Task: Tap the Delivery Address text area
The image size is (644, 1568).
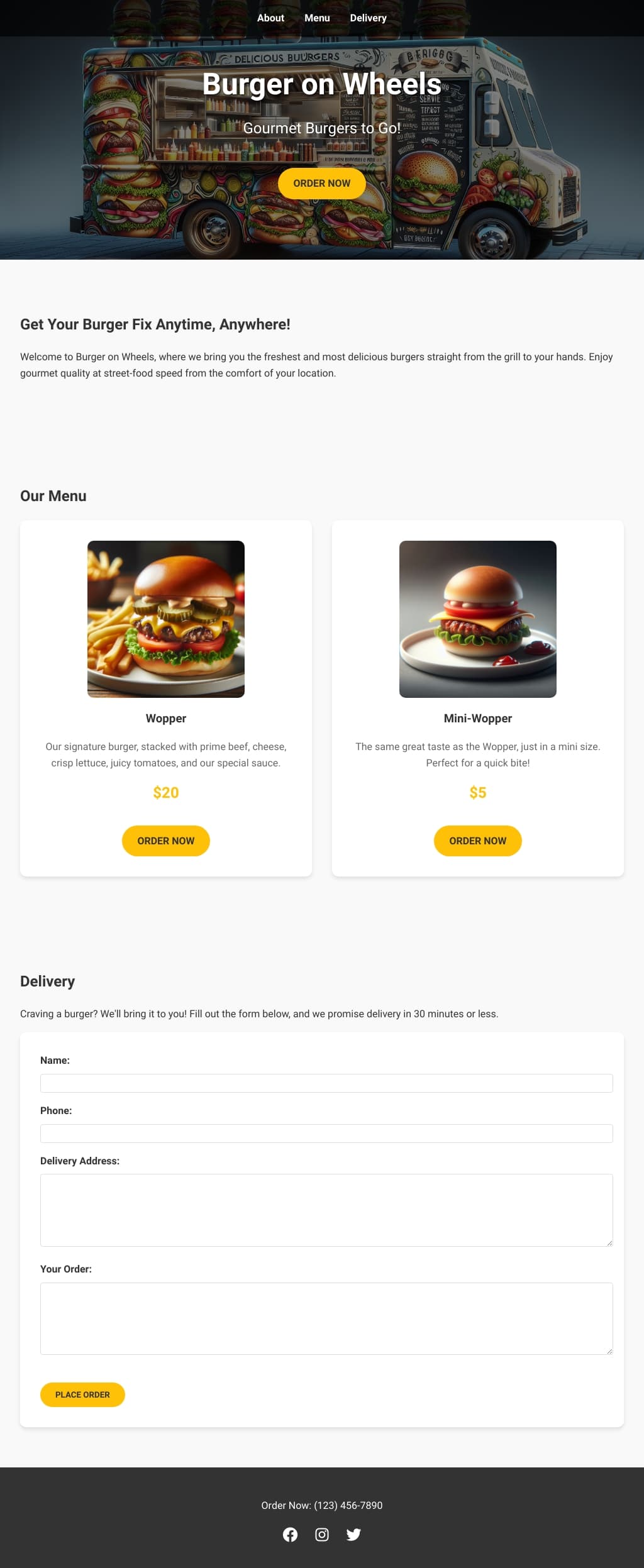Action: [x=326, y=1210]
